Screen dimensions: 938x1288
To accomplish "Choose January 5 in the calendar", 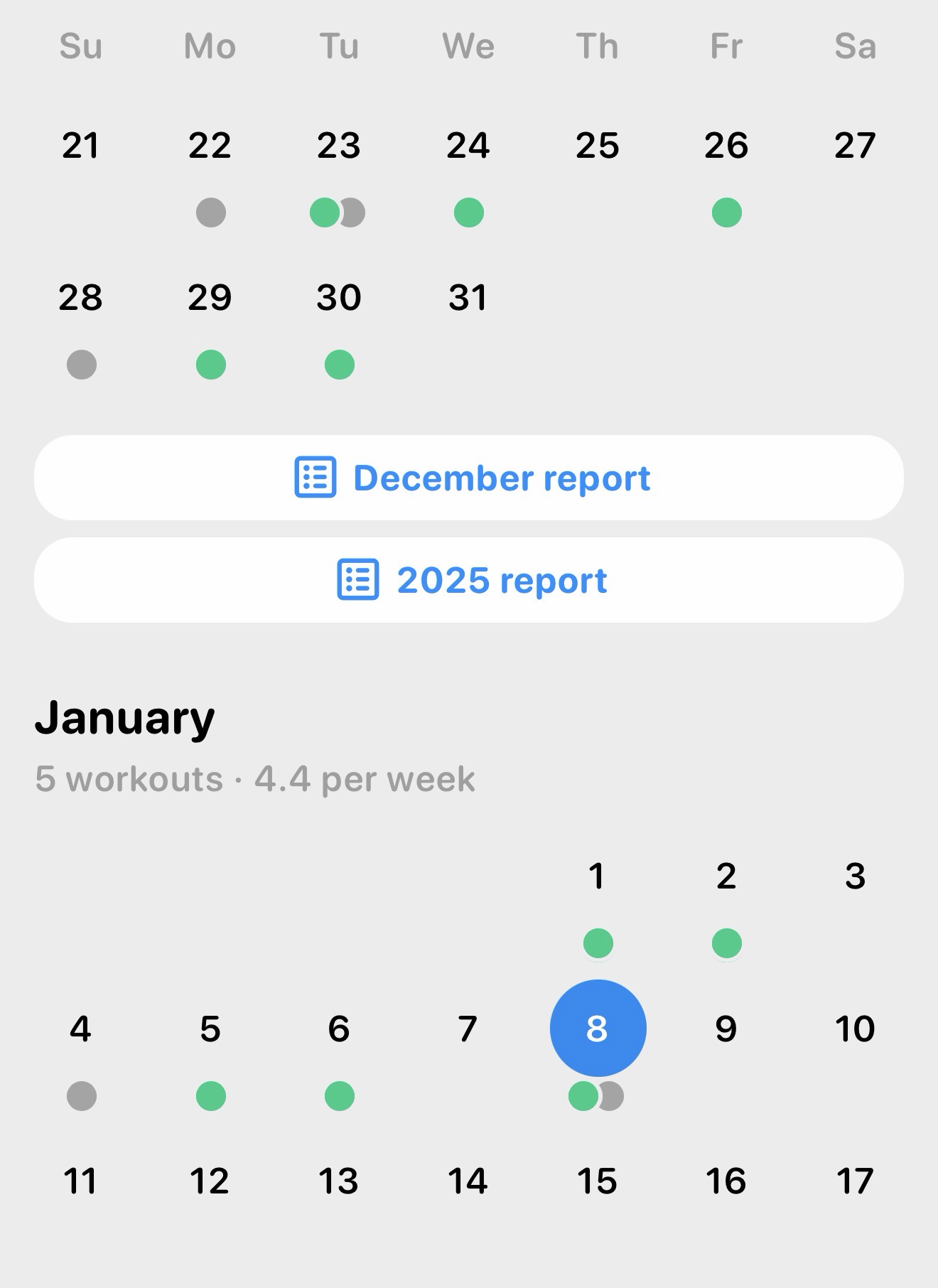I will (210, 1029).
